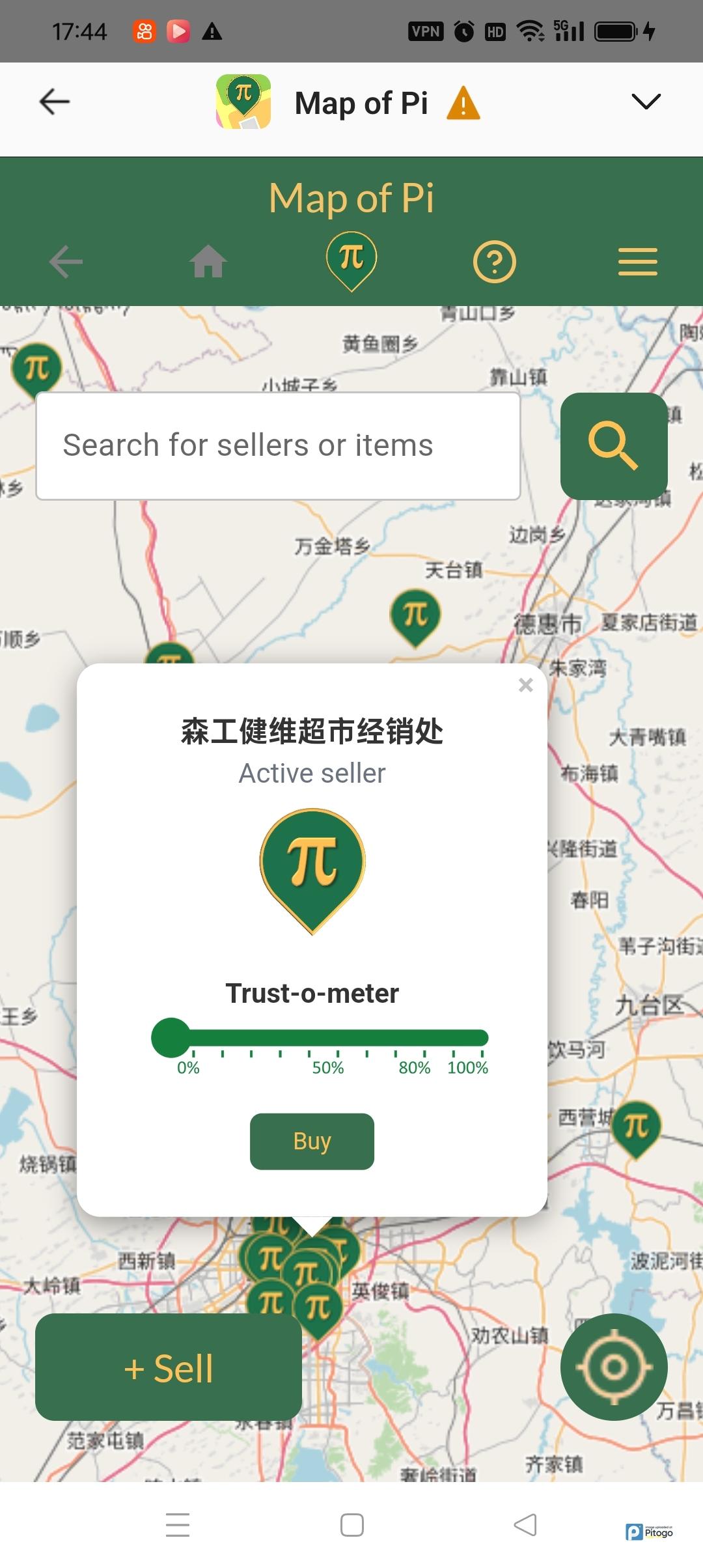Open the home icon in the green toolbar
This screenshot has width=703, height=1568.
(208, 262)
